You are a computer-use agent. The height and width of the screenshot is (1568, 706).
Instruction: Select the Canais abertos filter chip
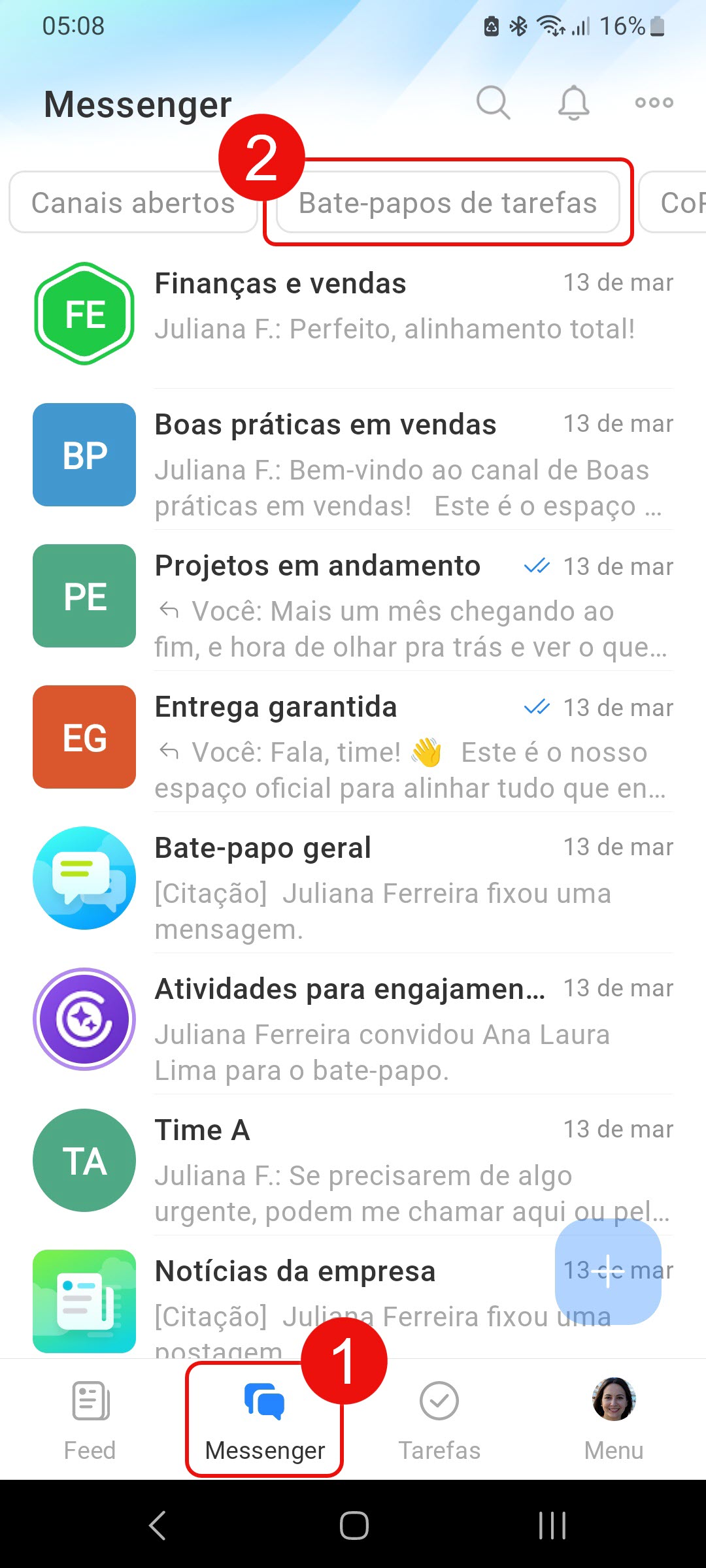click(133, 203)
